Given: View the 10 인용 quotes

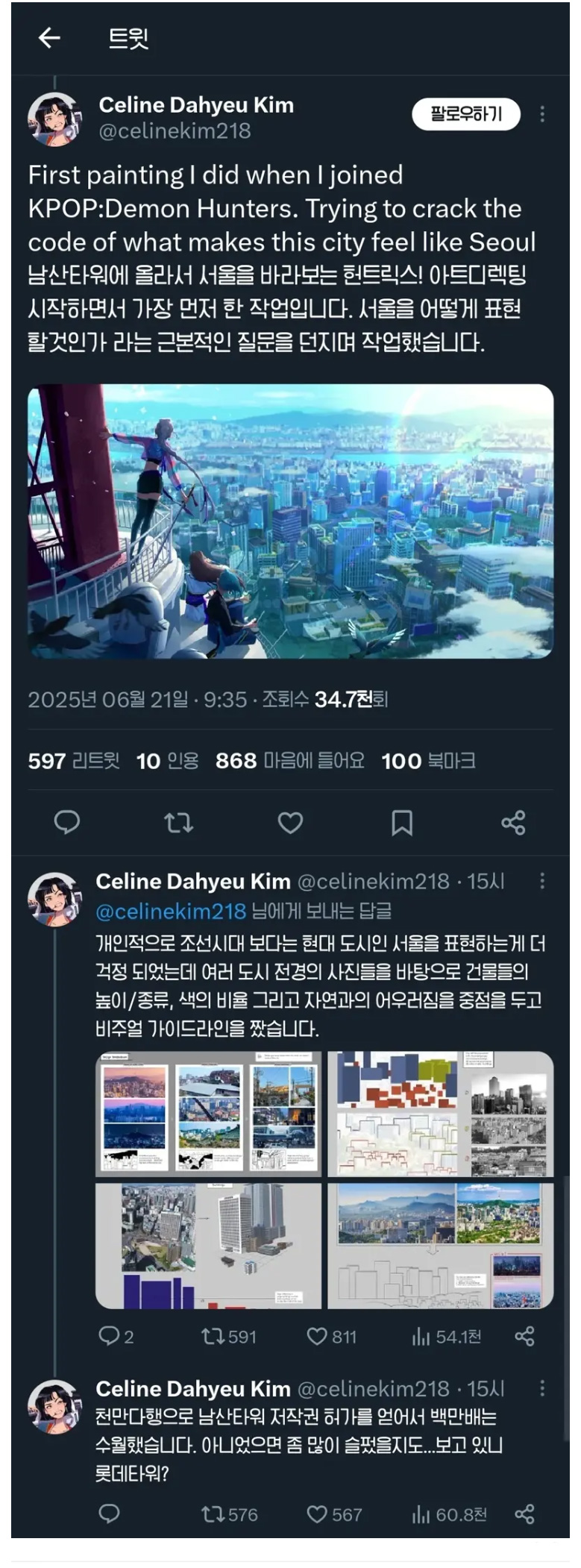Looking at the screenshot, I should [167, 761].
